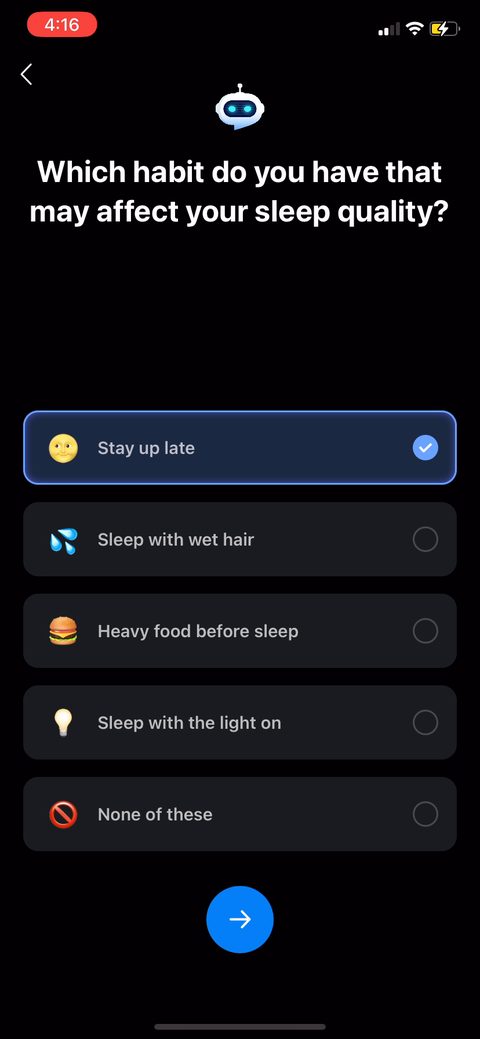Viewport: 480px width, 1039px height.
Task: Choose Heavy food before sleep
Action: coord(240,631)
